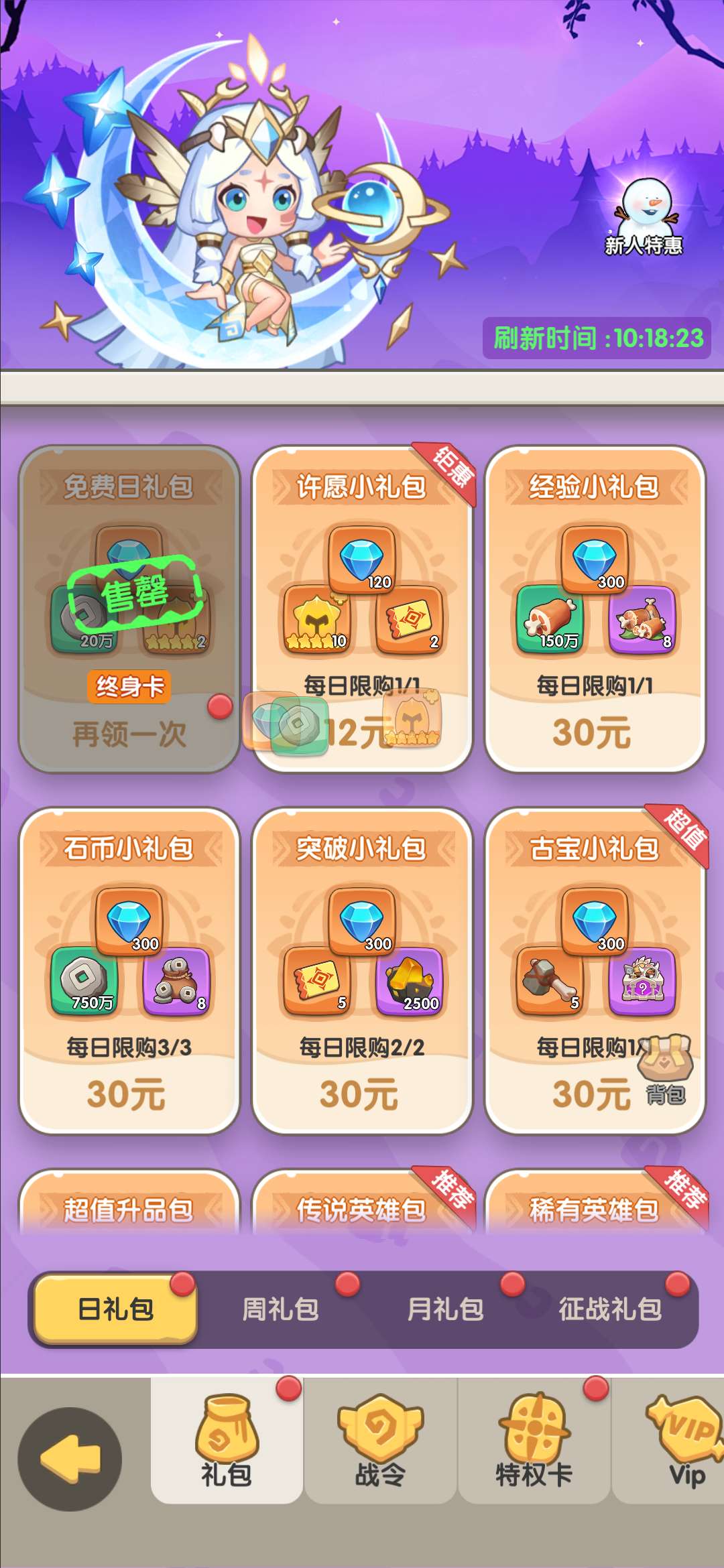Open the 战令 section

(380, 1442)
